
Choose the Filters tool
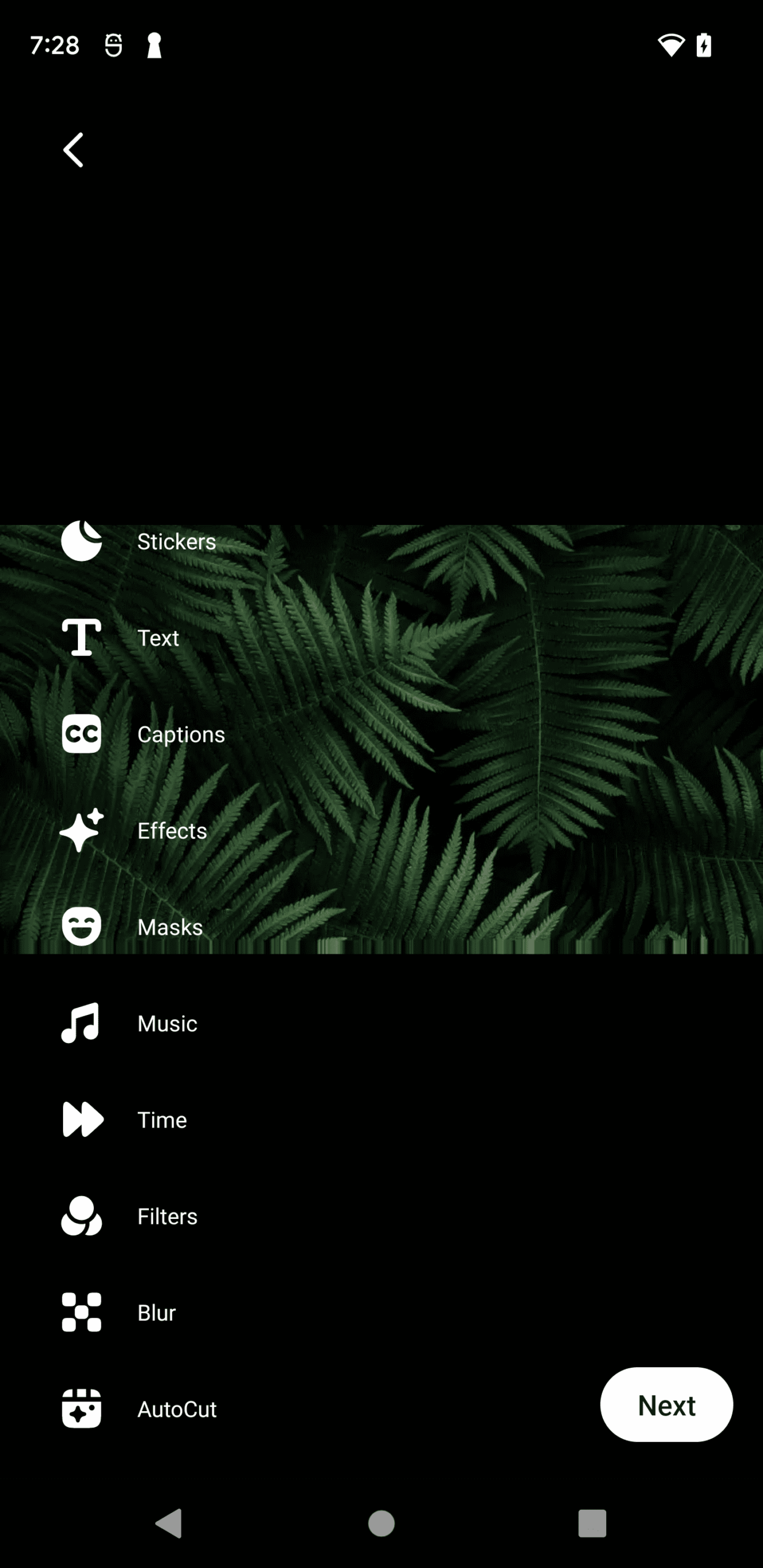129,1216
